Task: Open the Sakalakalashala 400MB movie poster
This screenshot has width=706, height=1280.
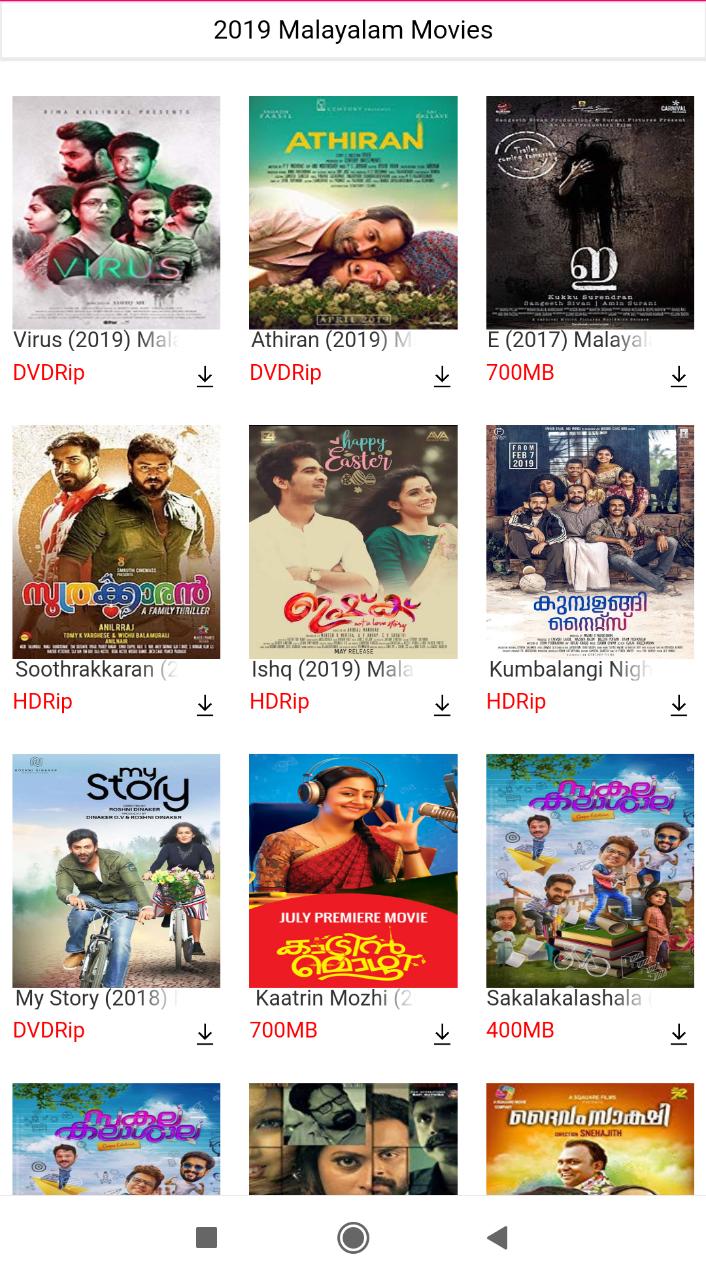Action: click(x=589, y=870)
